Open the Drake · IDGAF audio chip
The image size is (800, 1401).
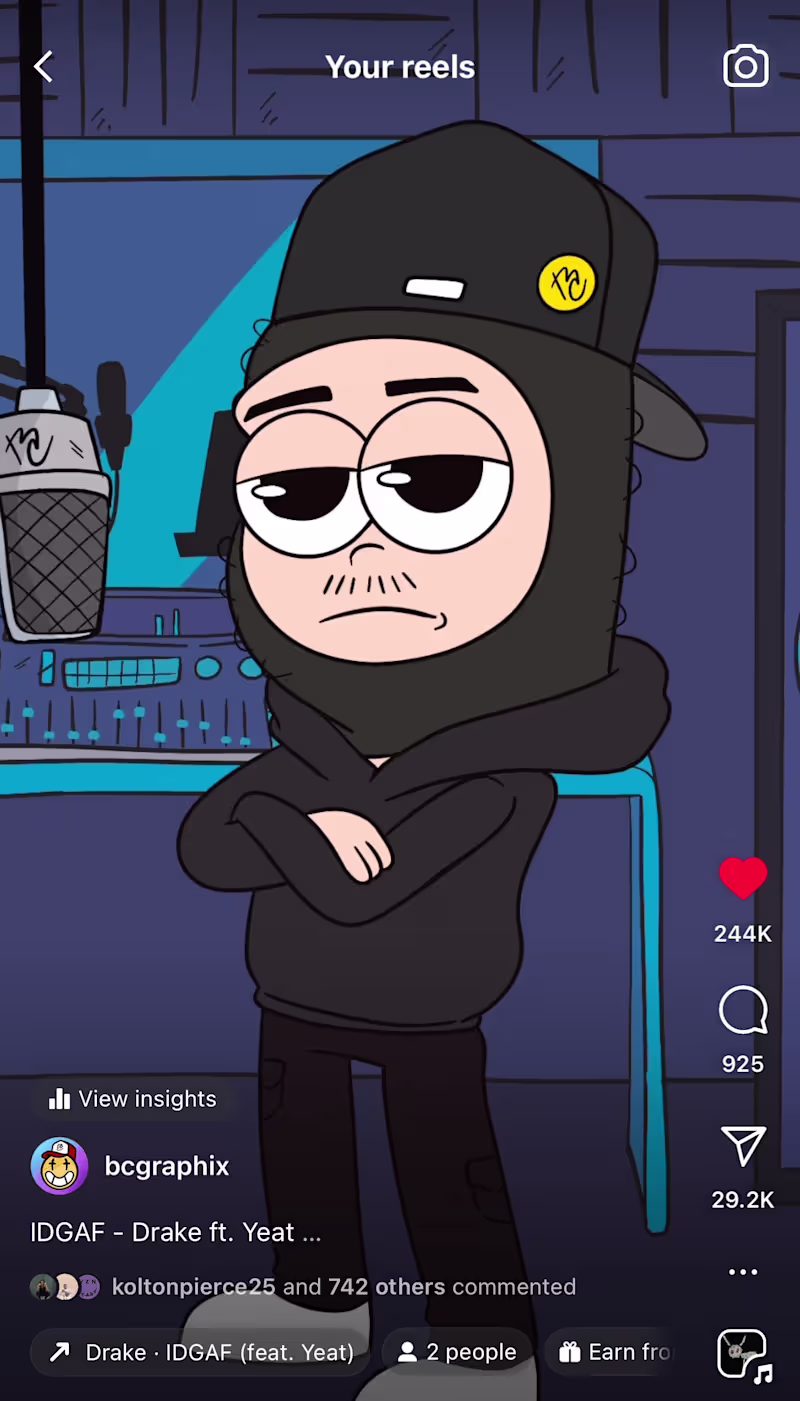click(201, 1352)
